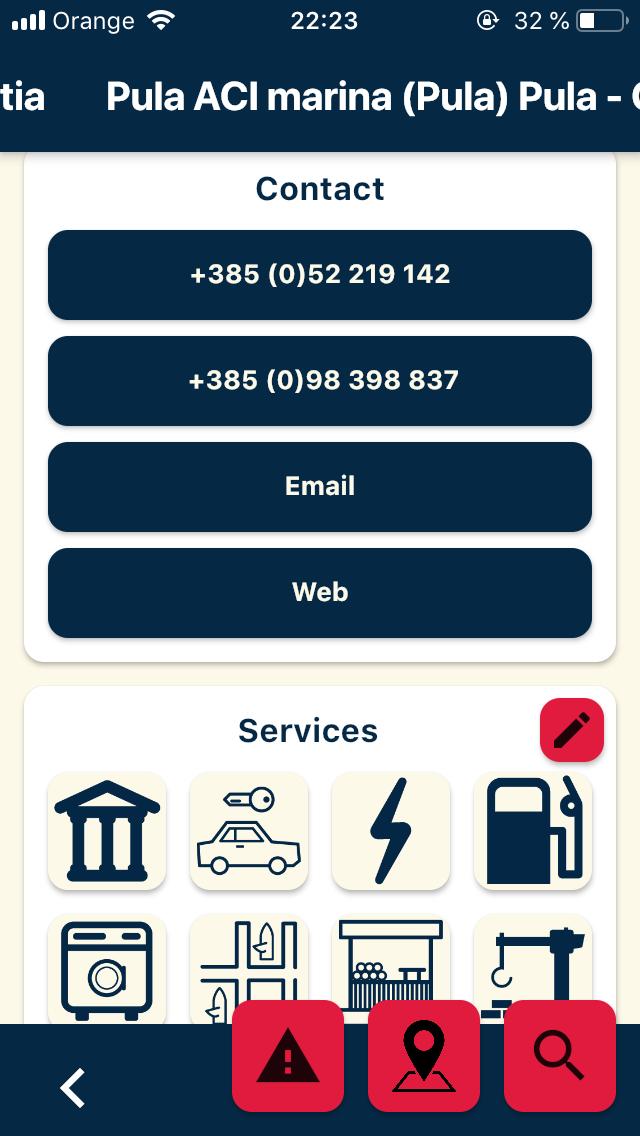Screen dimensions: 640x1136
Task: Call the number +385 (0)98 398 837
Action: coord(320,381)
